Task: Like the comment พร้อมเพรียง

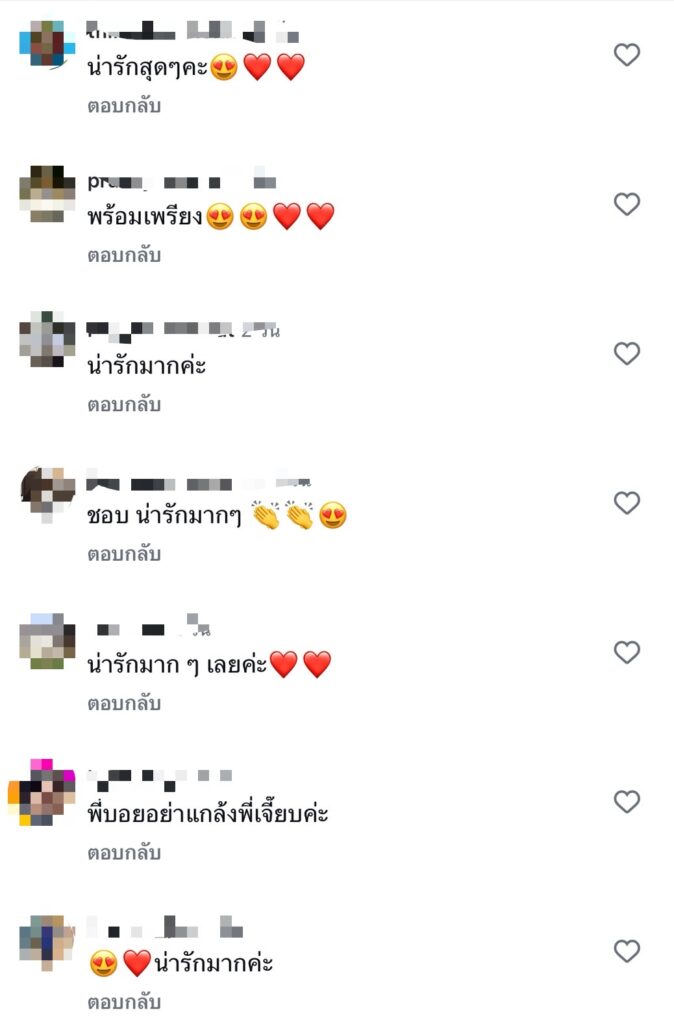Action: [x=626, y=204]
